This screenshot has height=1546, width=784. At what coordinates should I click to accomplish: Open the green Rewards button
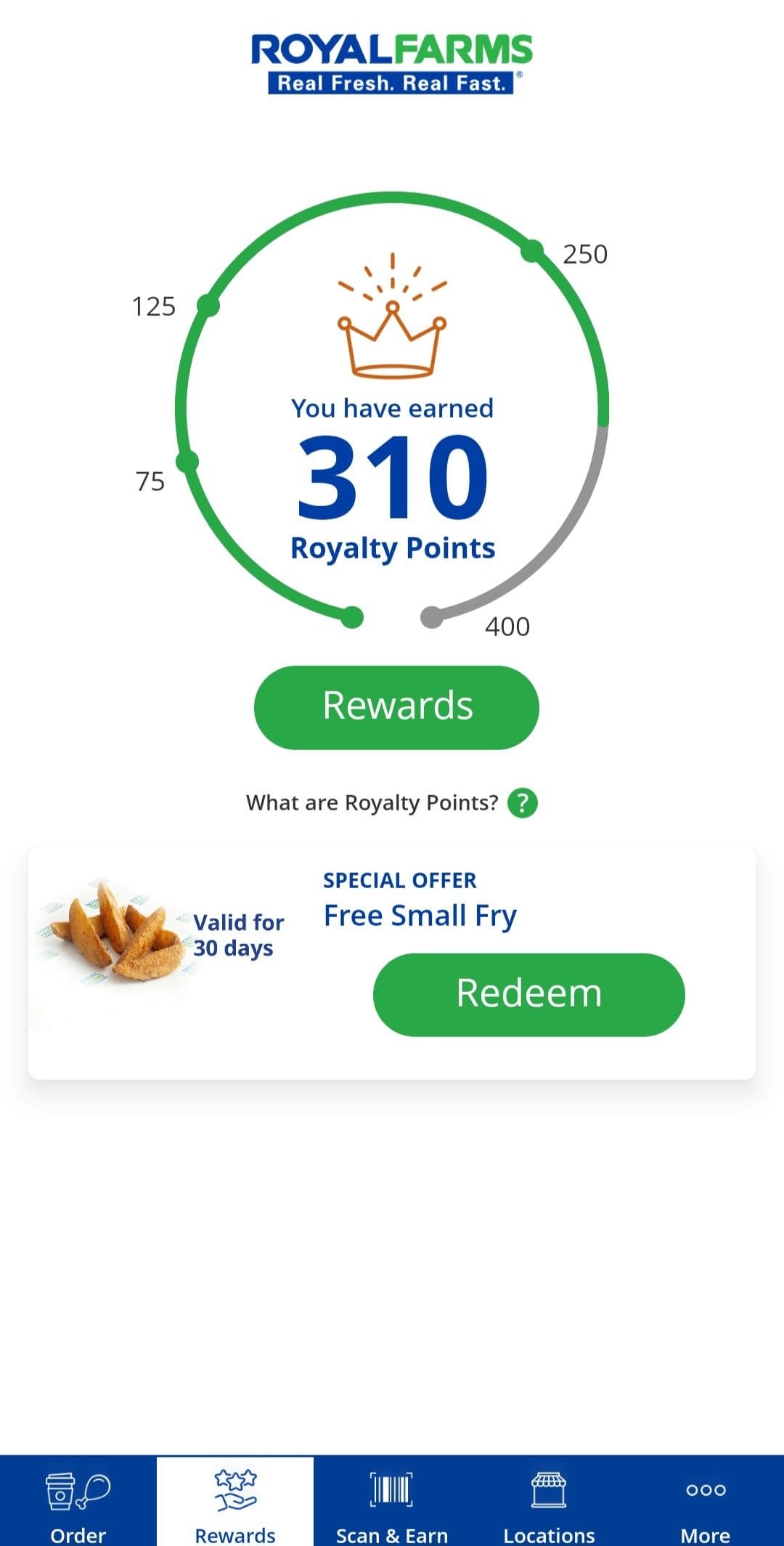396,707
